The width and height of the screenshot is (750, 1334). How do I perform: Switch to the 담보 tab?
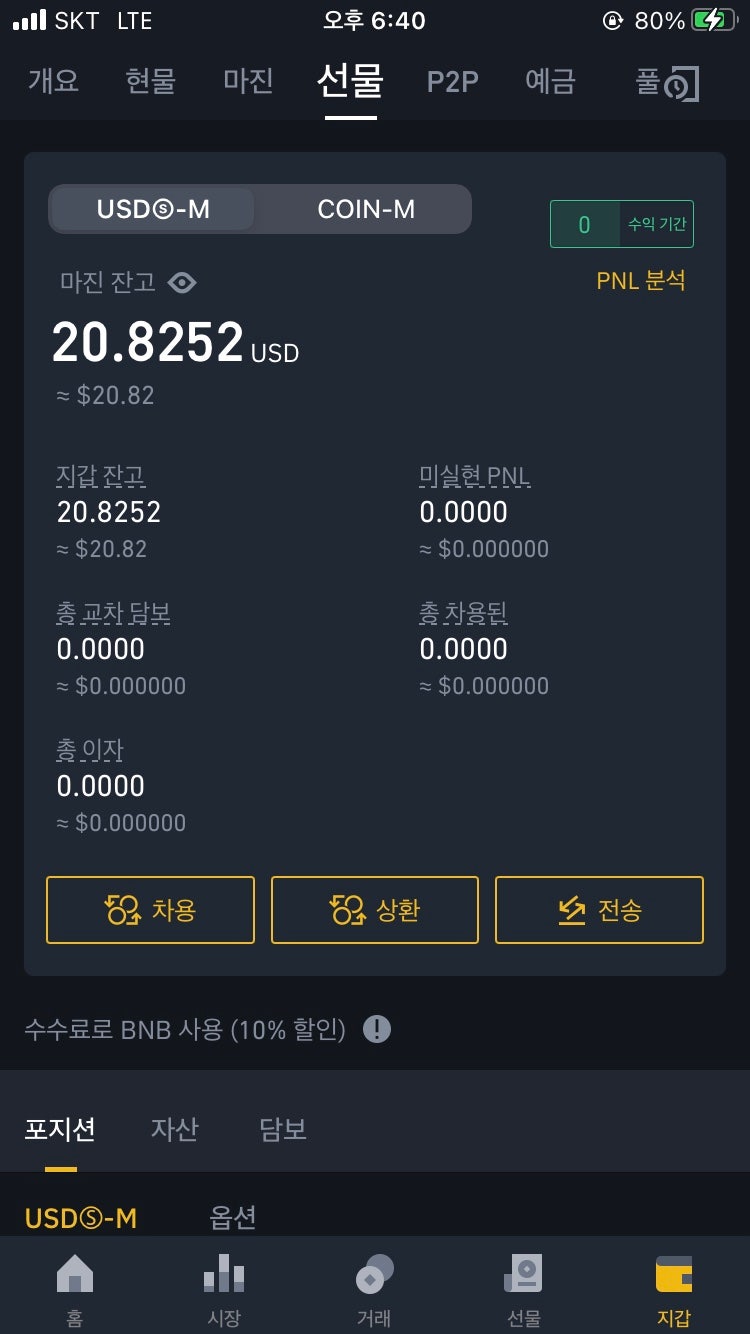pos(283,1129)
